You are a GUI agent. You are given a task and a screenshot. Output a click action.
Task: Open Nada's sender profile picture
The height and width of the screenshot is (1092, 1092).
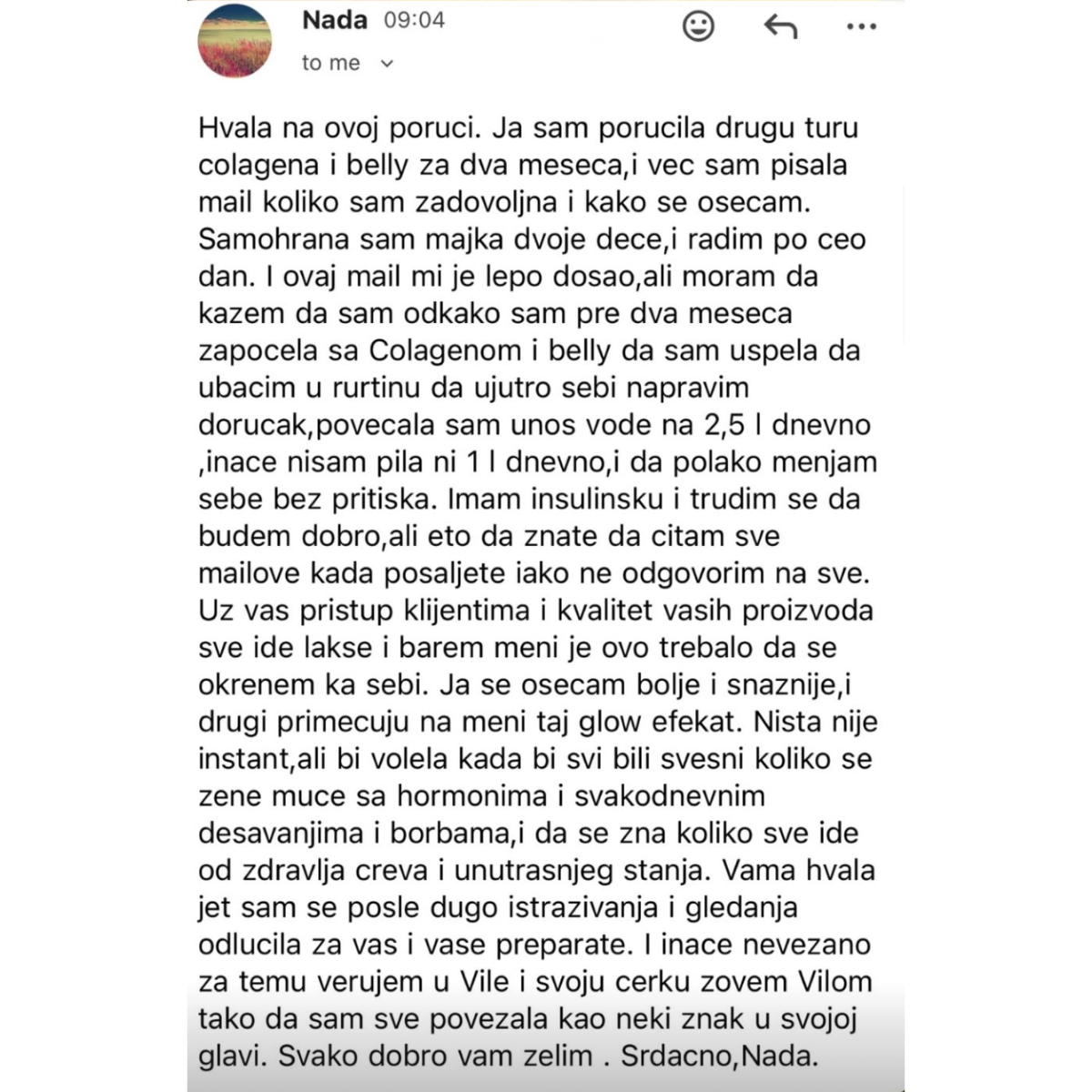coord(235,40)
